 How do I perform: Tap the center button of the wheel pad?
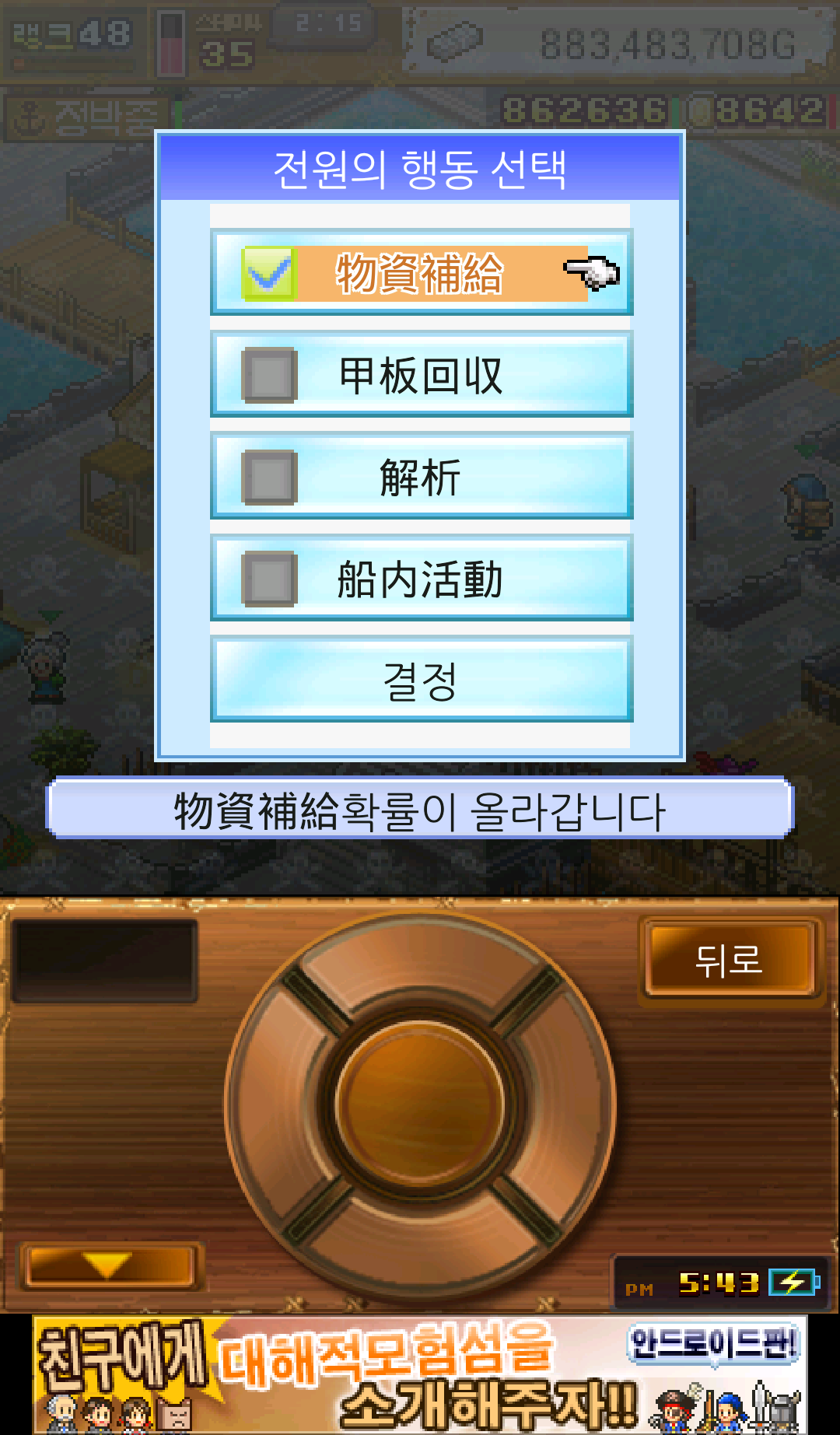420,1103
